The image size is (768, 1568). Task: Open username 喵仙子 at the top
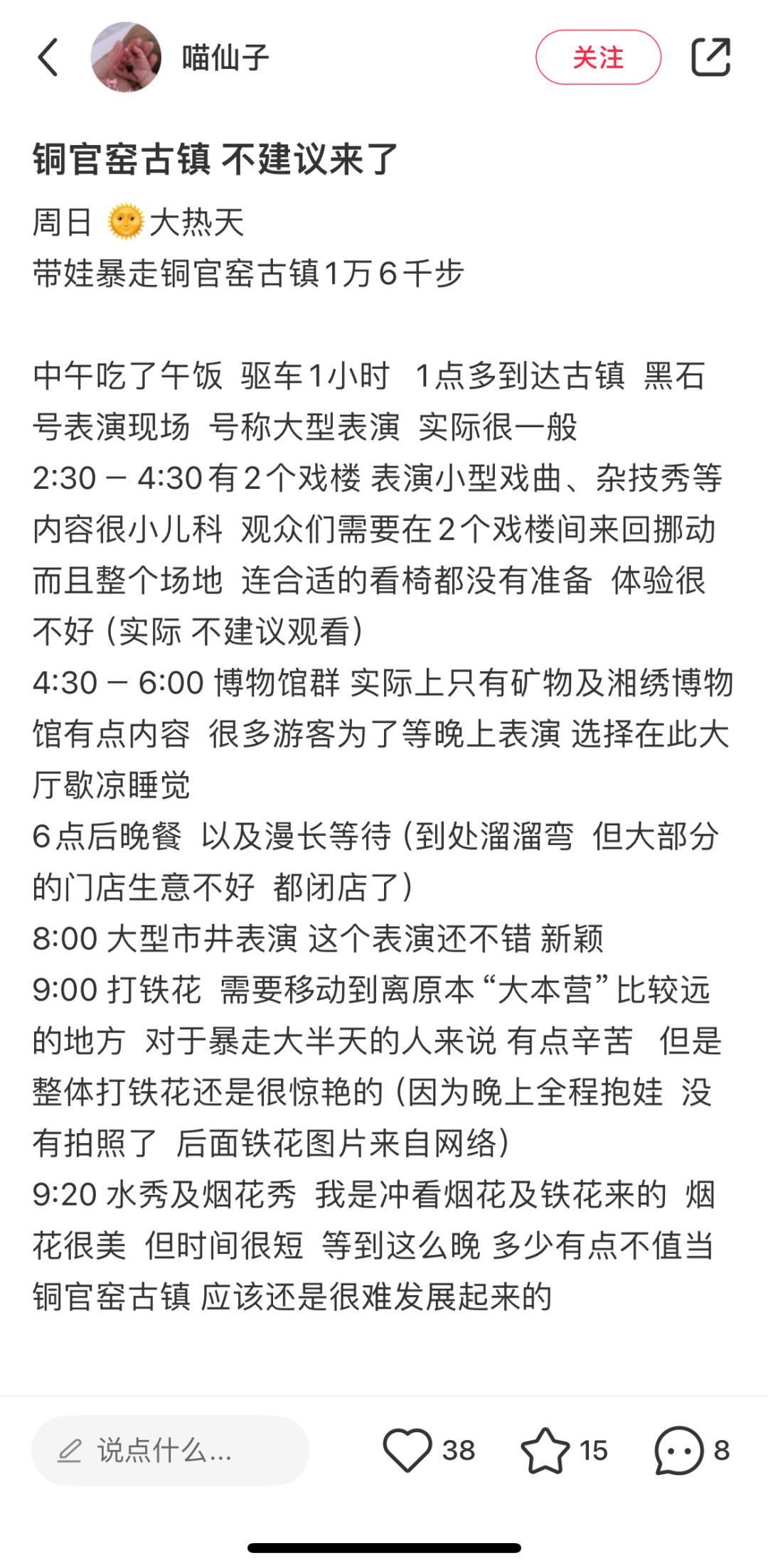pos(225,58)
